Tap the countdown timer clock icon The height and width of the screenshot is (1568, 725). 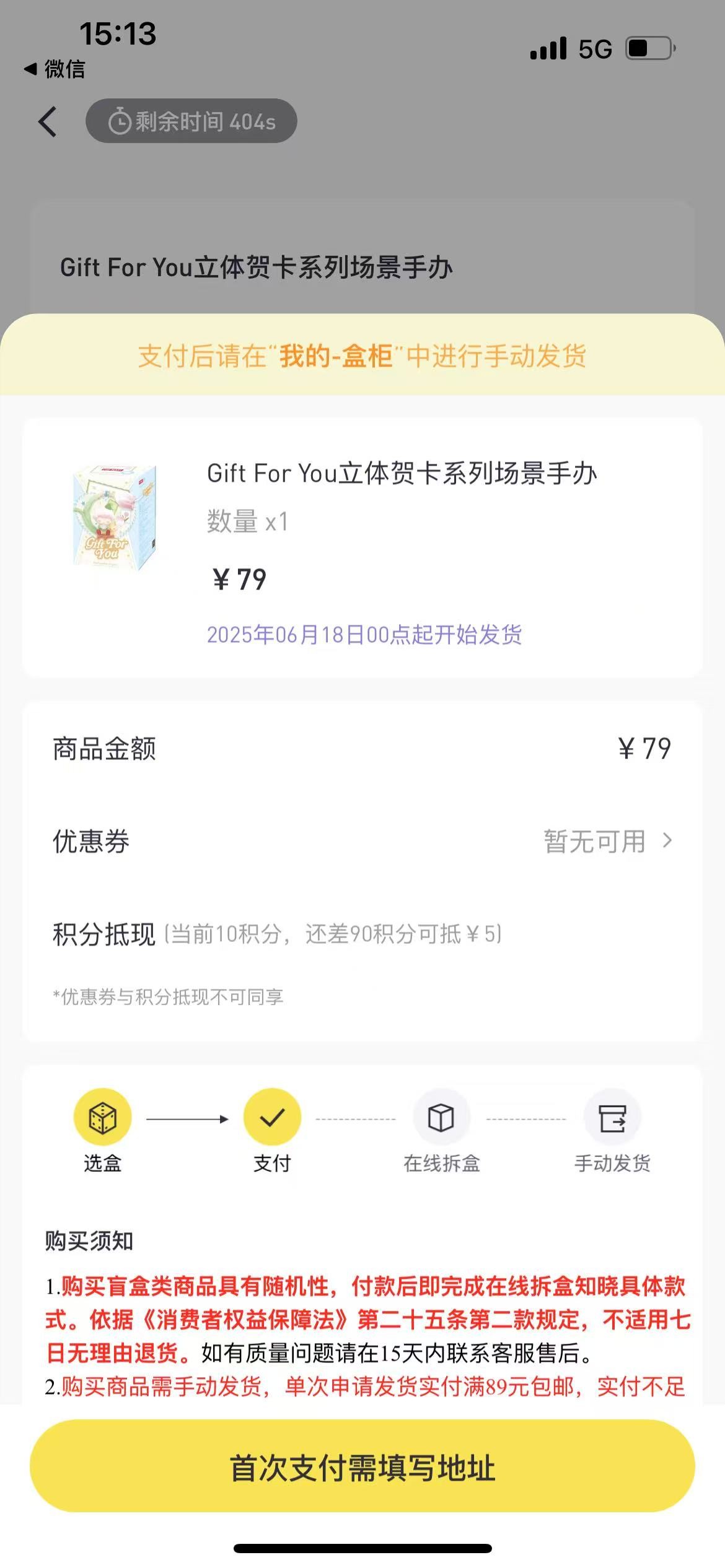click(120, 121)
